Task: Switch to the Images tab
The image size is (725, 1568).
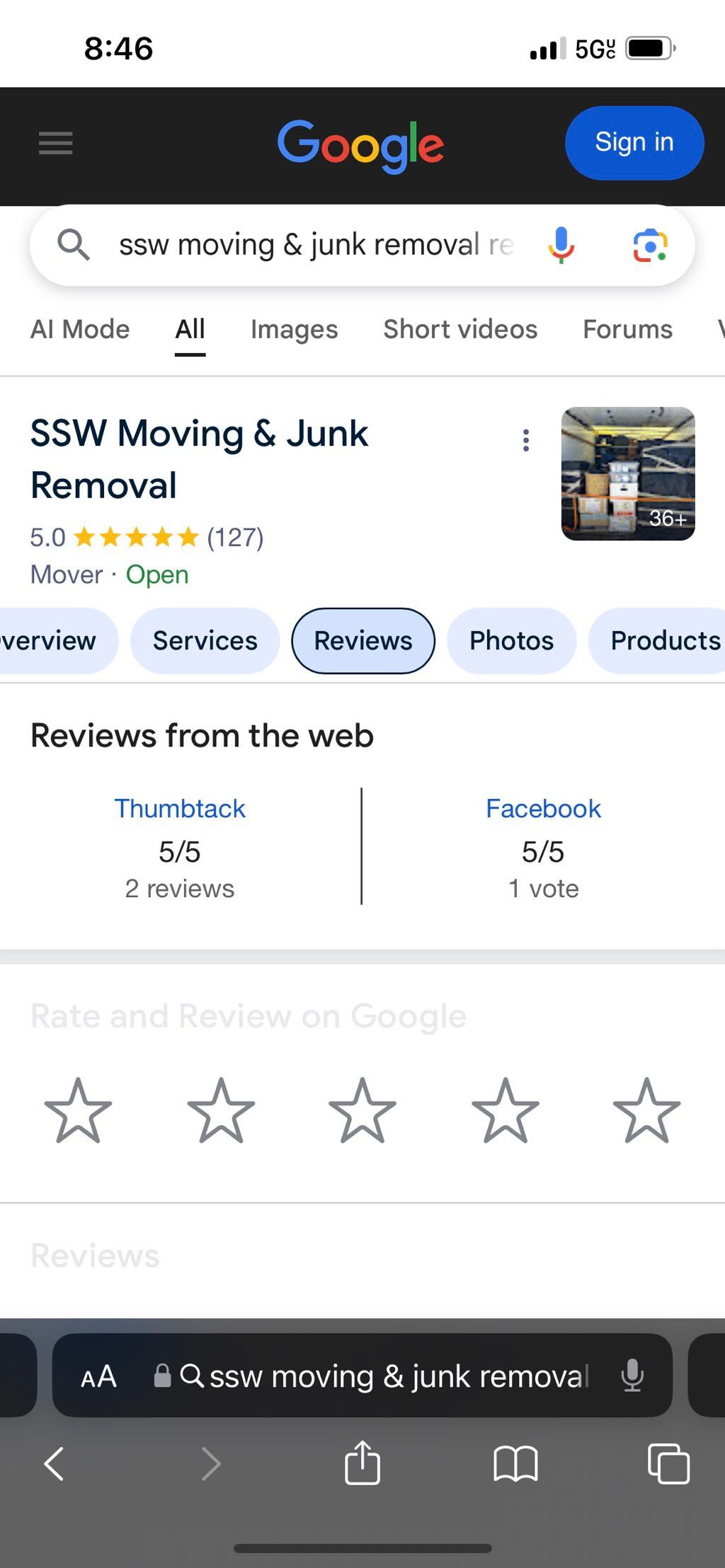Action: (294, 330)
